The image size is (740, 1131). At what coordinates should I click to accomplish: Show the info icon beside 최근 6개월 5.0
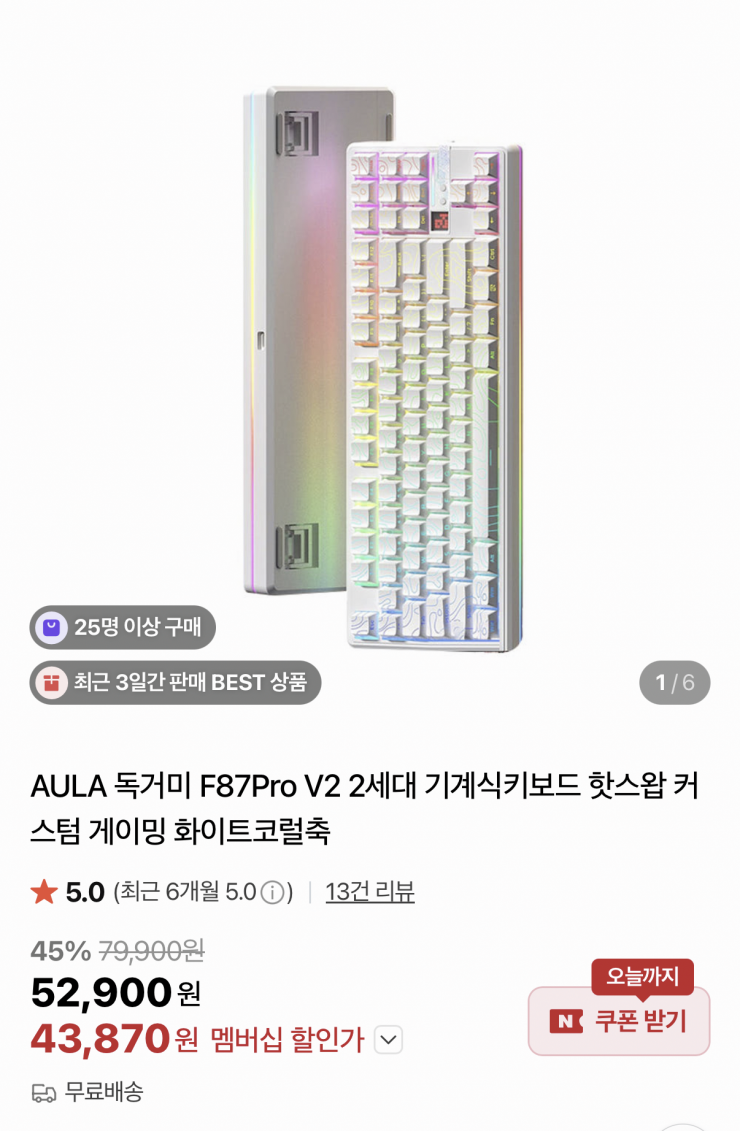click(x=272, y=892)
